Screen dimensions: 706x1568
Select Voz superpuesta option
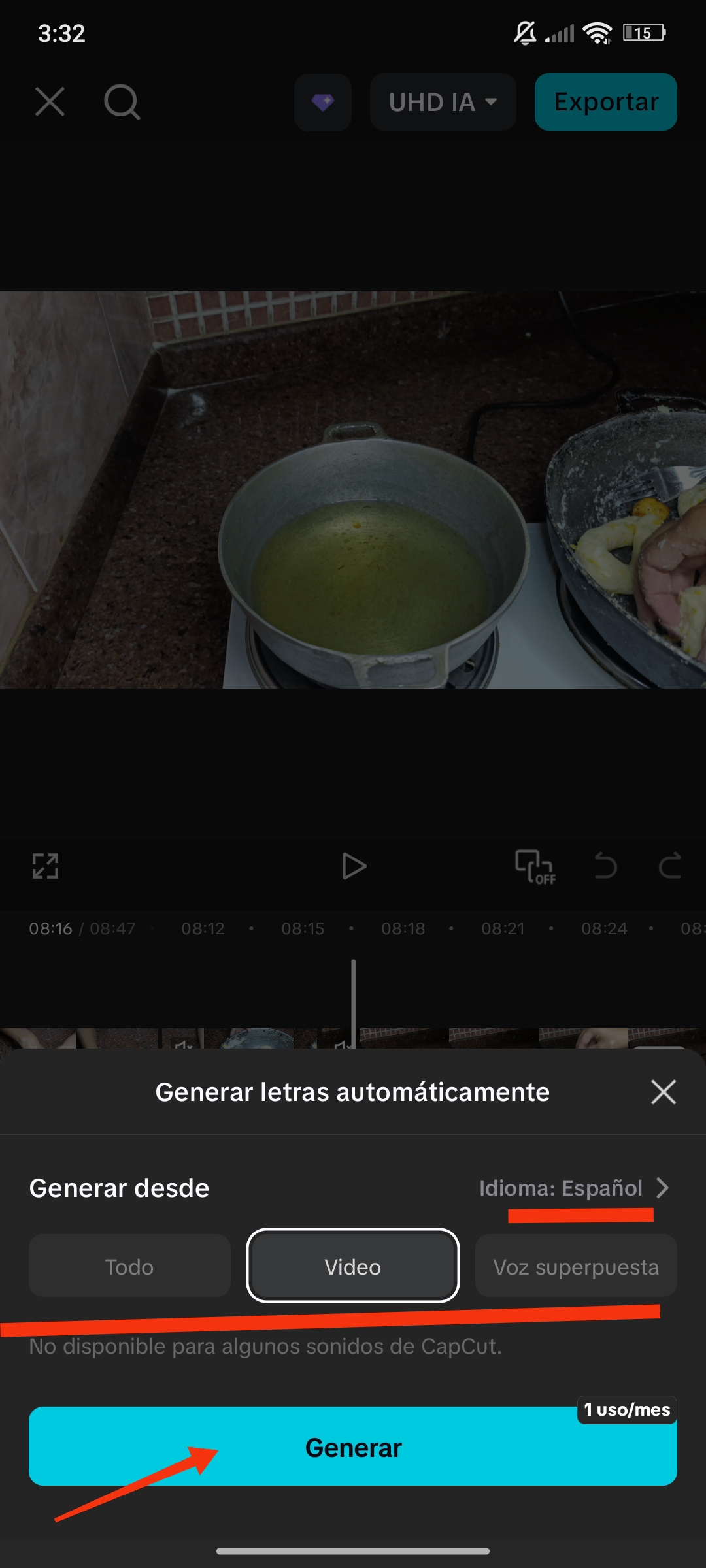[575, 1266]
